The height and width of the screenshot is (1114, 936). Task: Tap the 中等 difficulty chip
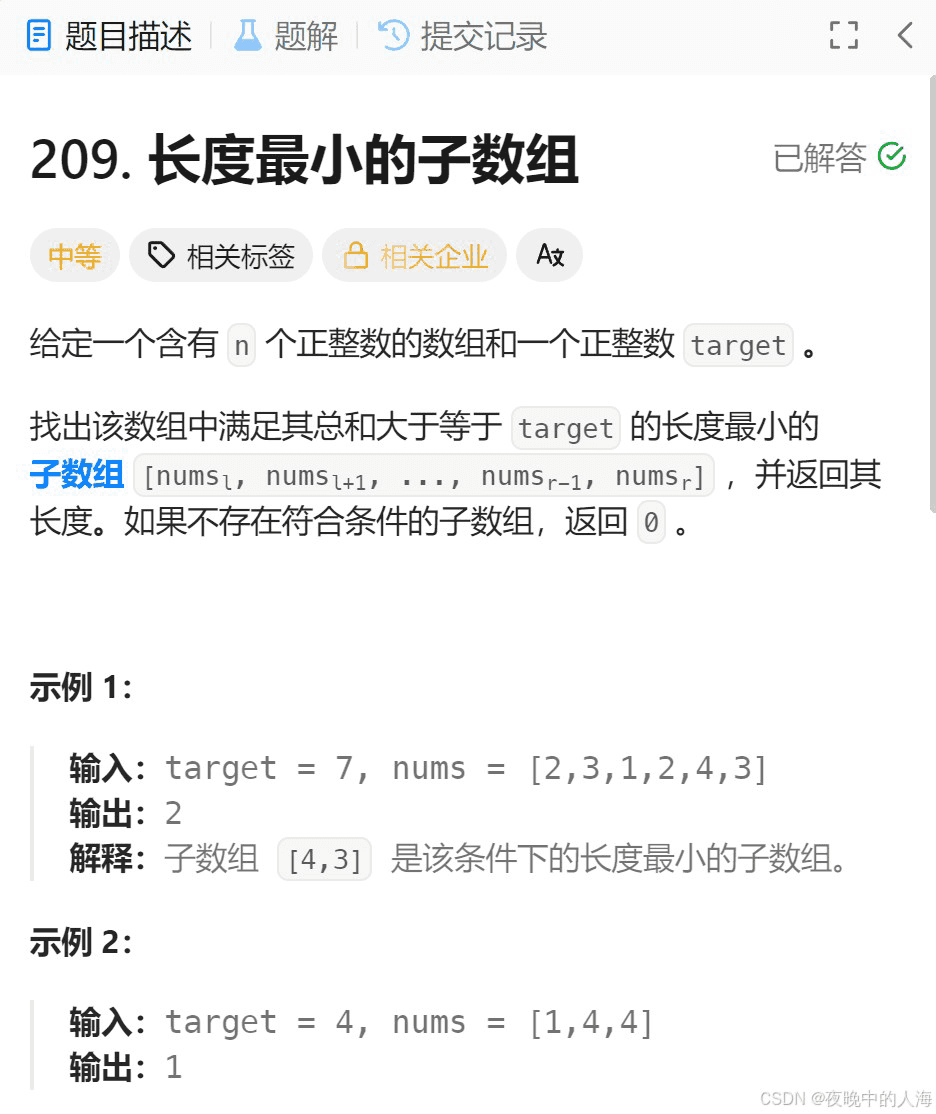[x=75, y=256]
